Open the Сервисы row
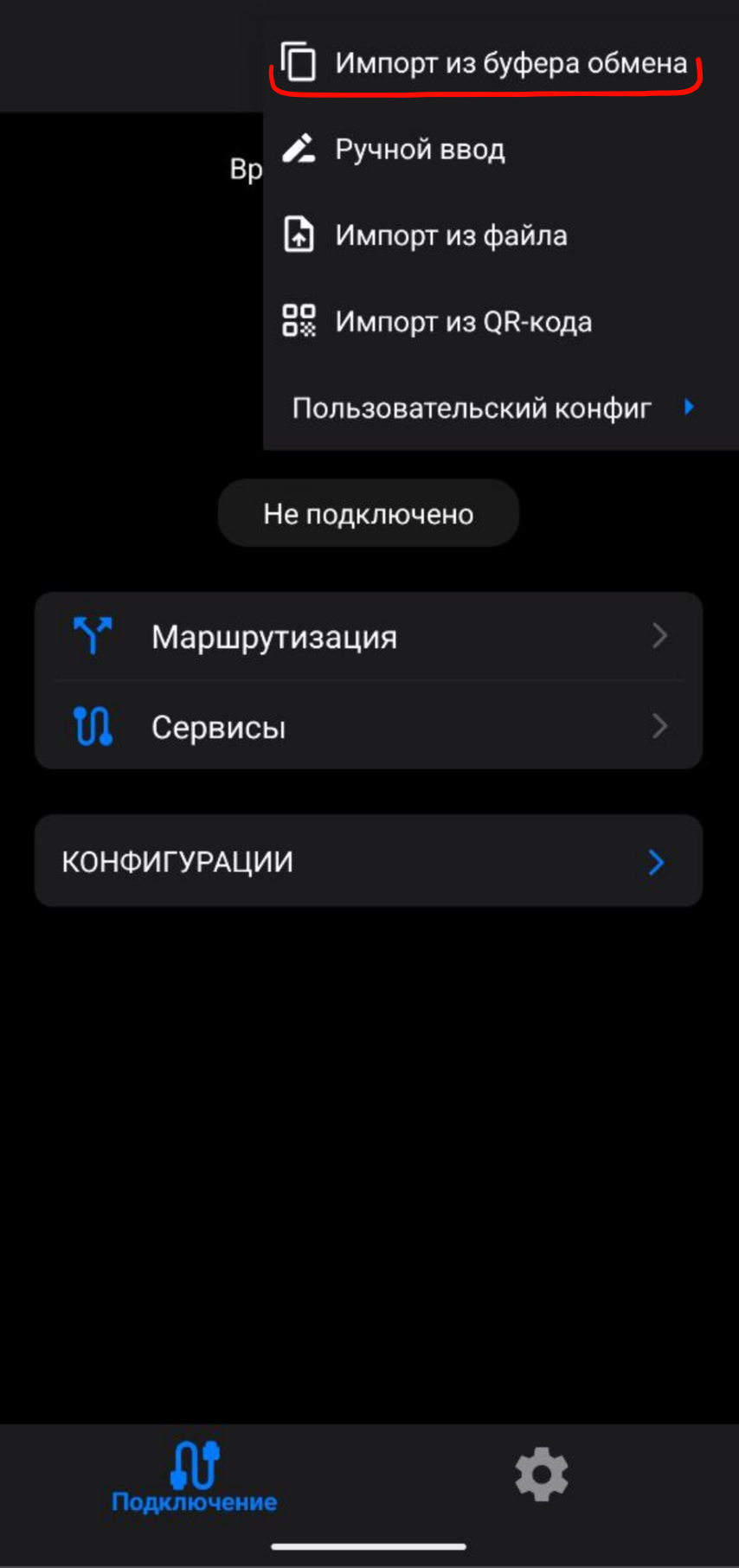Image resolution: width=739 pixels, height=1568 pixels. tap(369, 727)
